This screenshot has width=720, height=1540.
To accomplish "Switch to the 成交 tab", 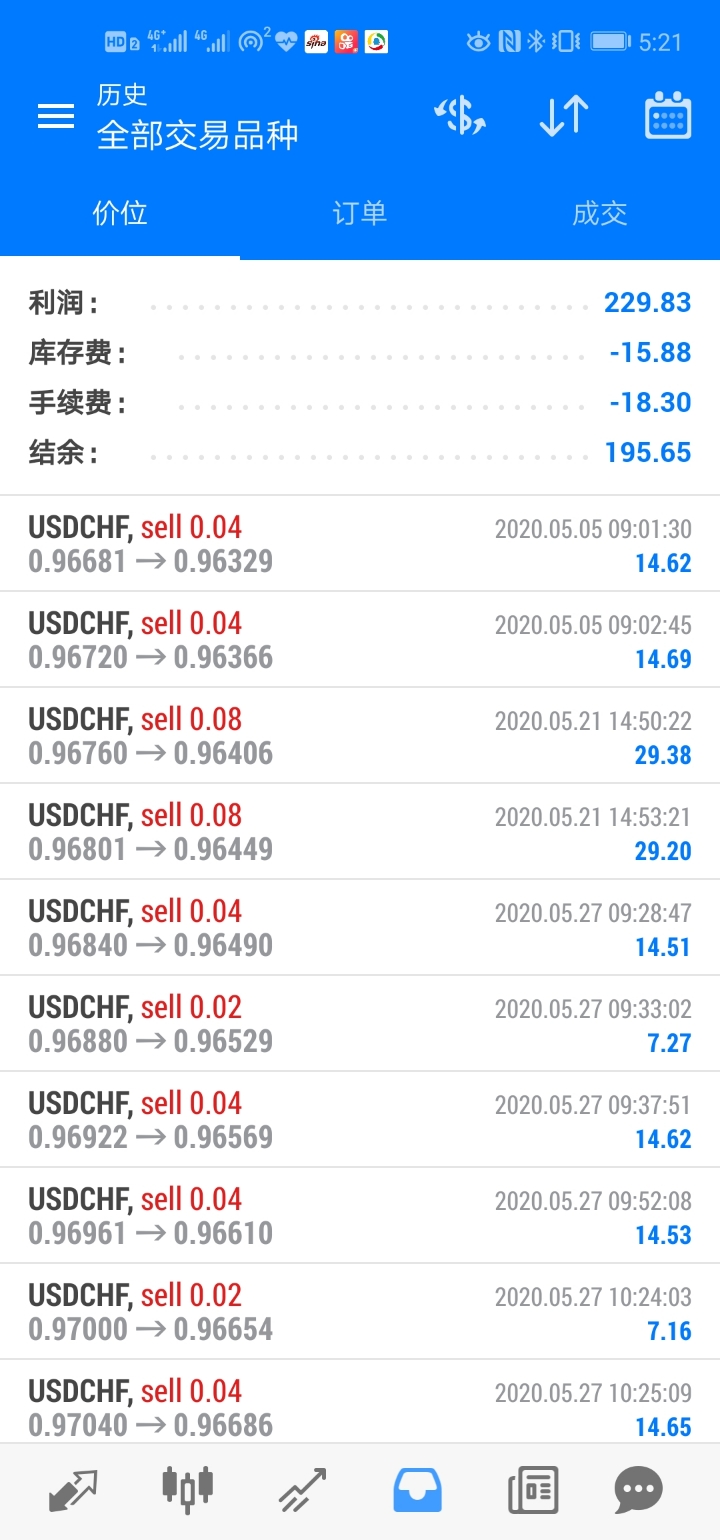I will pyautogui.click(x=600, y=213).
